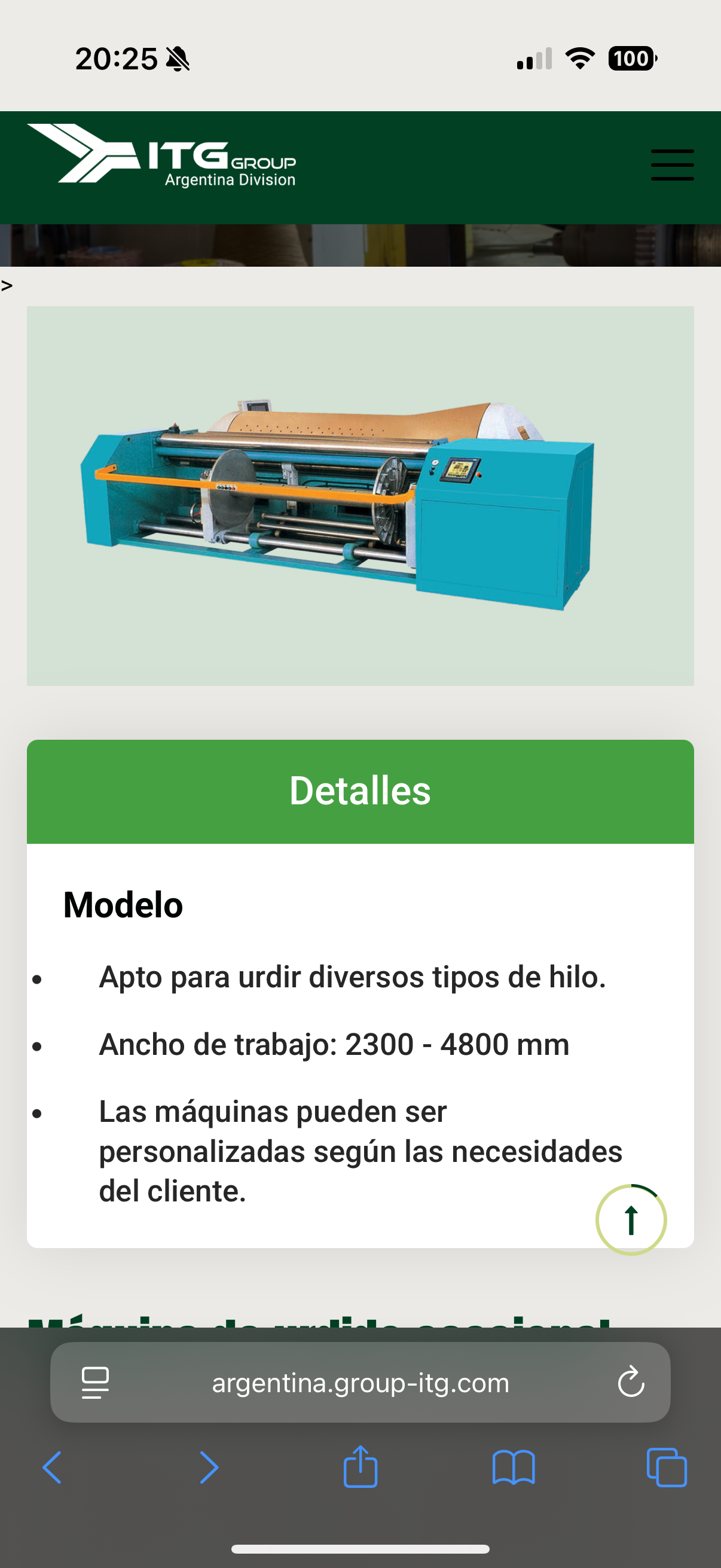721x1568 pixels.
Task: Tap the ITG Group Argentina Division logo
Action: pyautogui.click(x=162, y=156)
